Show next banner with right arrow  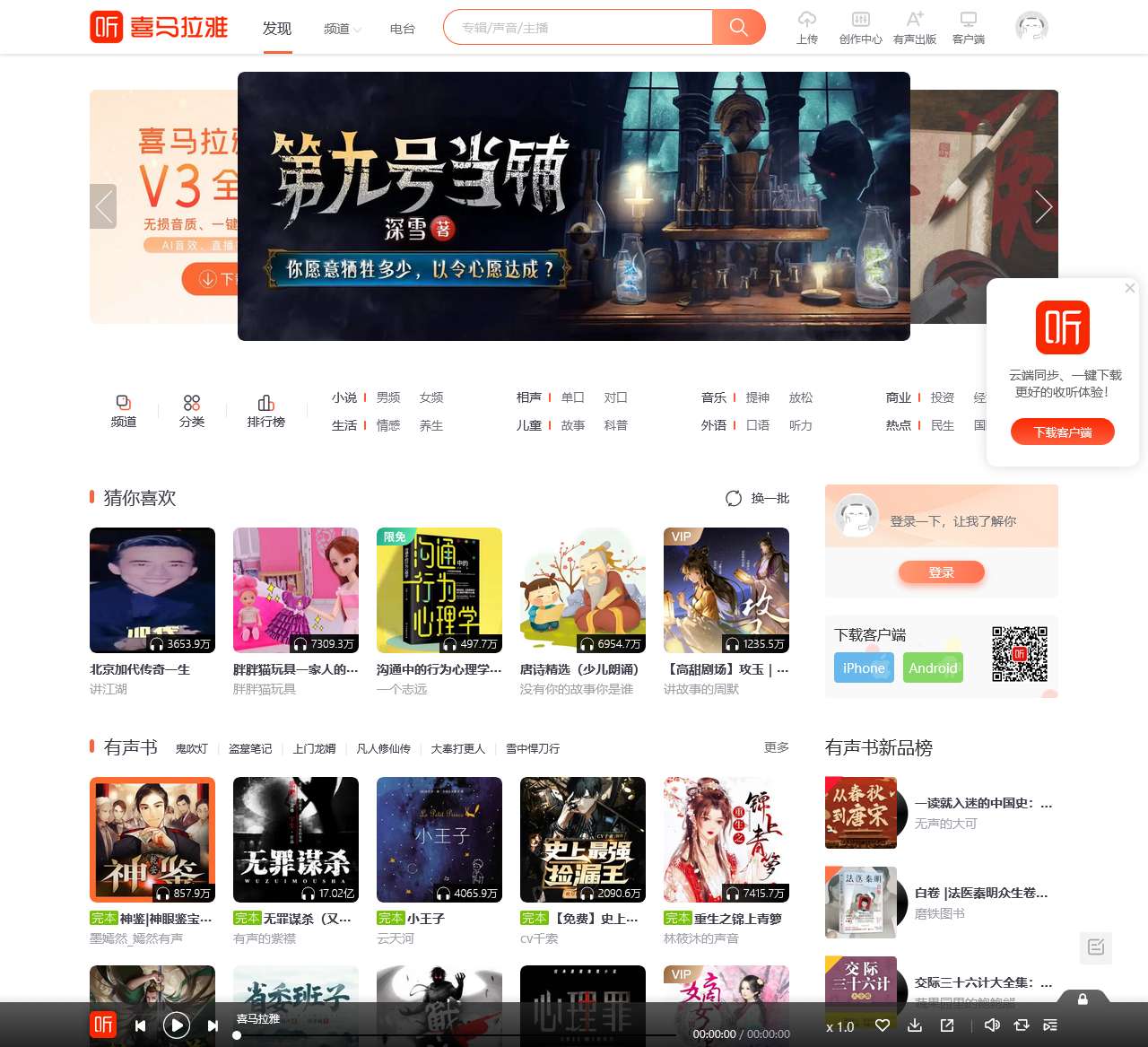(x=1043, y=207)
